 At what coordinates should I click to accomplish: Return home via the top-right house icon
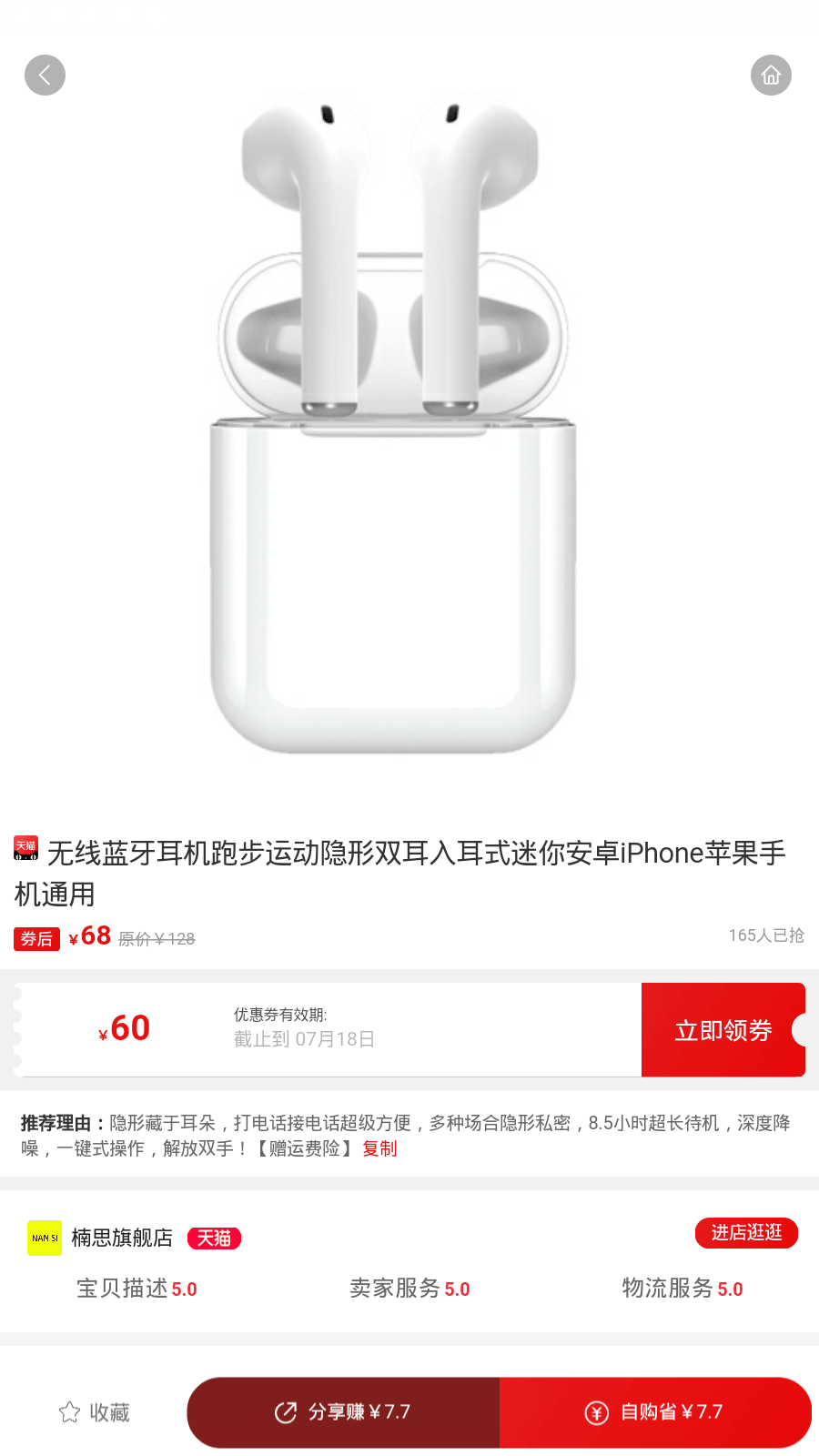[x=771, y=76]
